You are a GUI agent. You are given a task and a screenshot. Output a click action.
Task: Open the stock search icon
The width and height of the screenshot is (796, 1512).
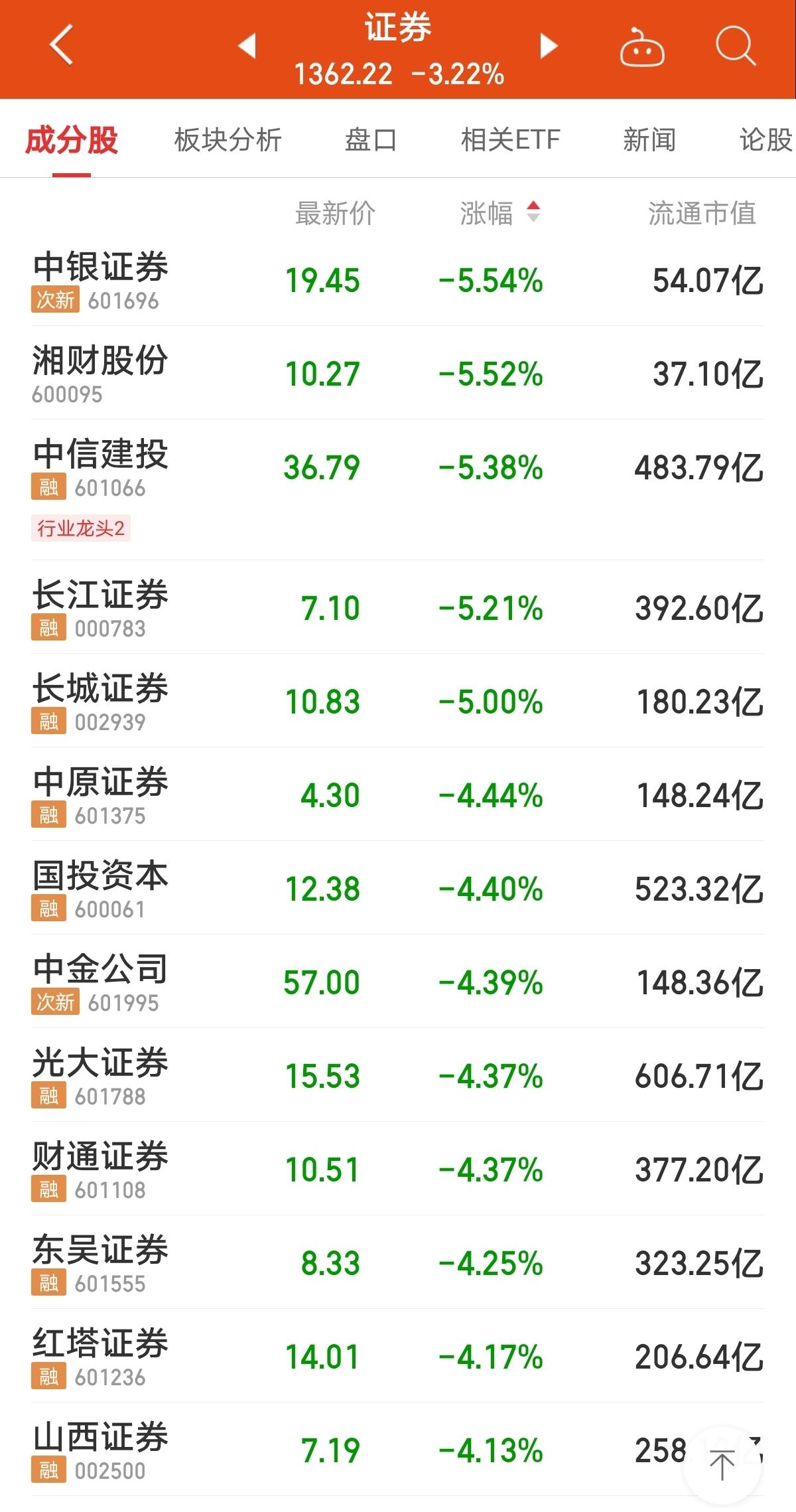(x=736, y=46)
